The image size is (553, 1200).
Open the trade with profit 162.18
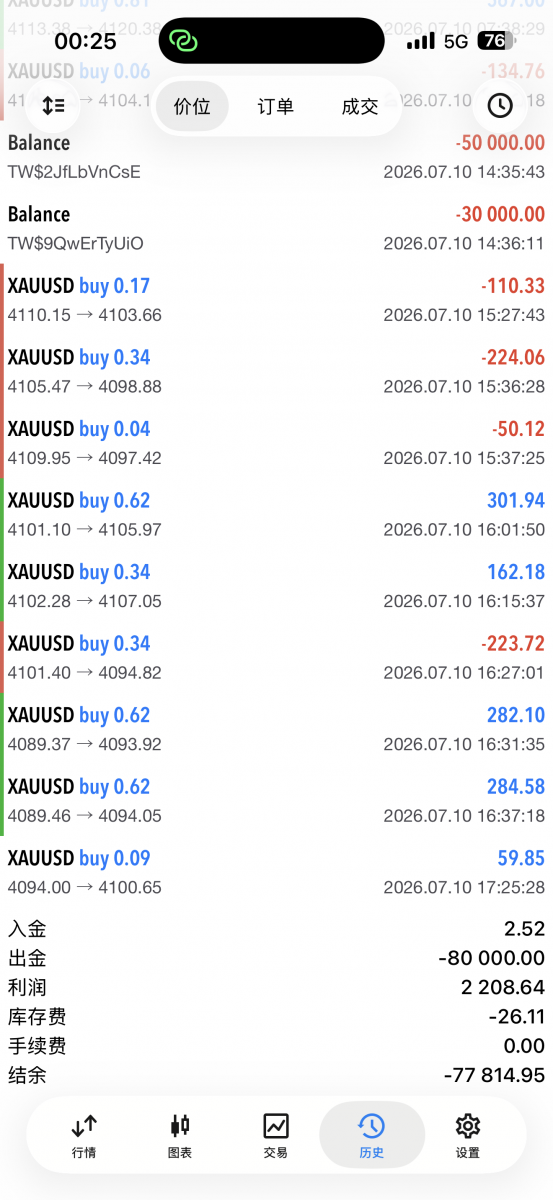tap(276, 586)
